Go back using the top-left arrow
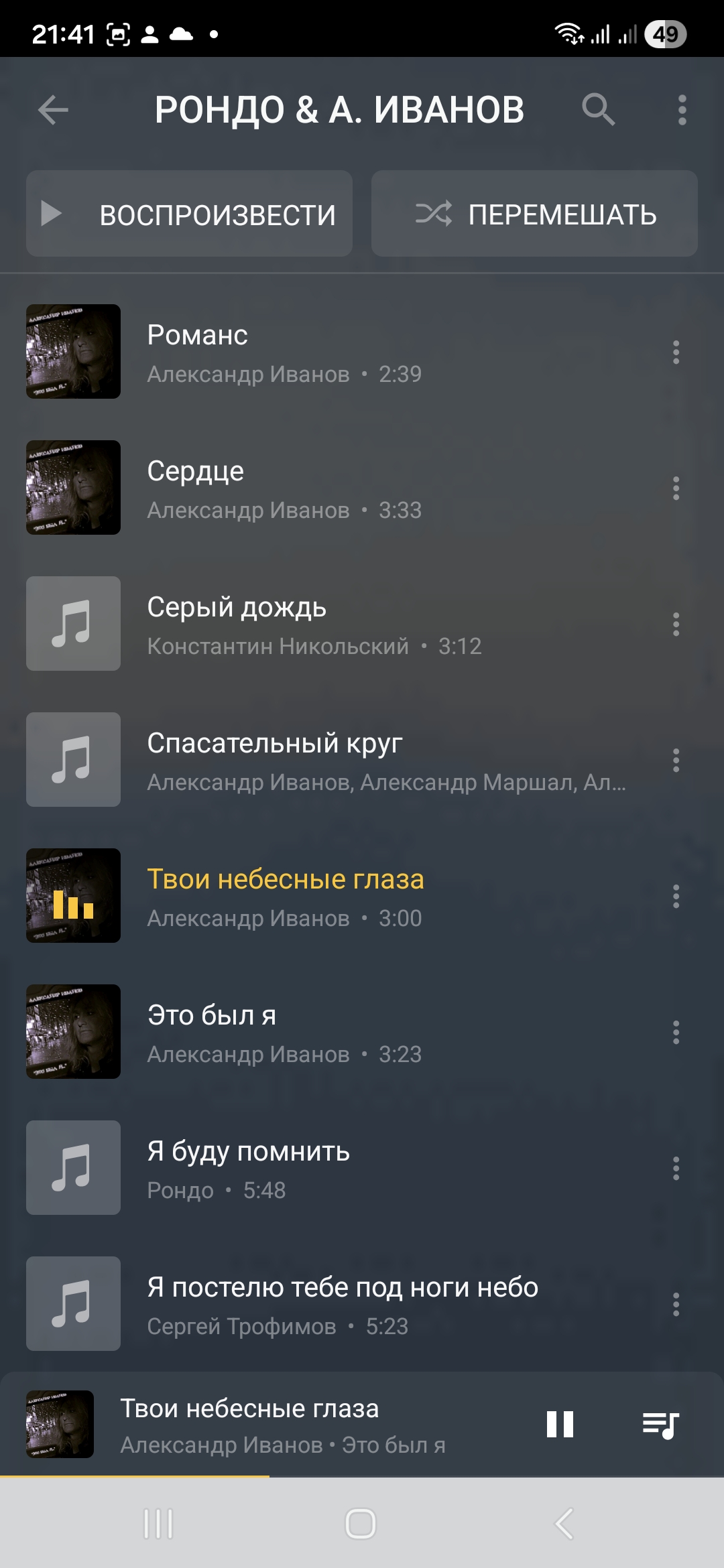 pos(54,110)
